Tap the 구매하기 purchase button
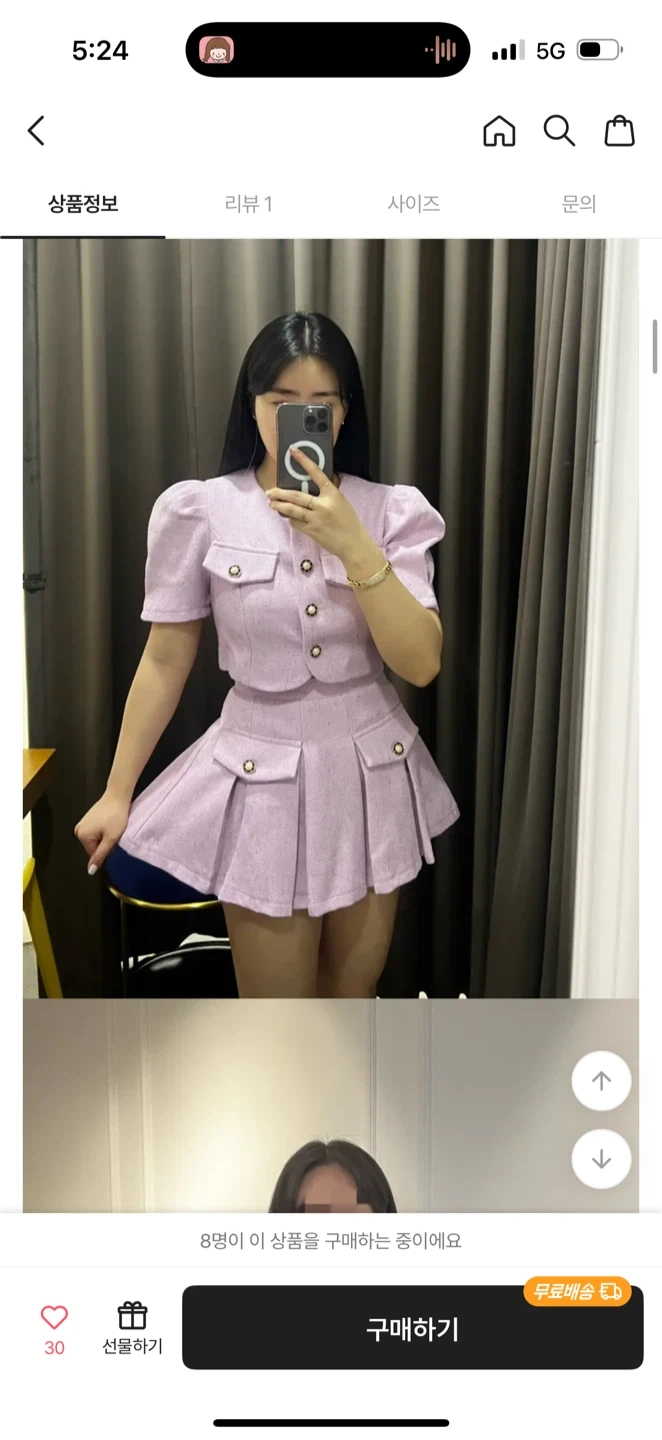This screenshot has height=1440, width=662. pos(412,1328)
